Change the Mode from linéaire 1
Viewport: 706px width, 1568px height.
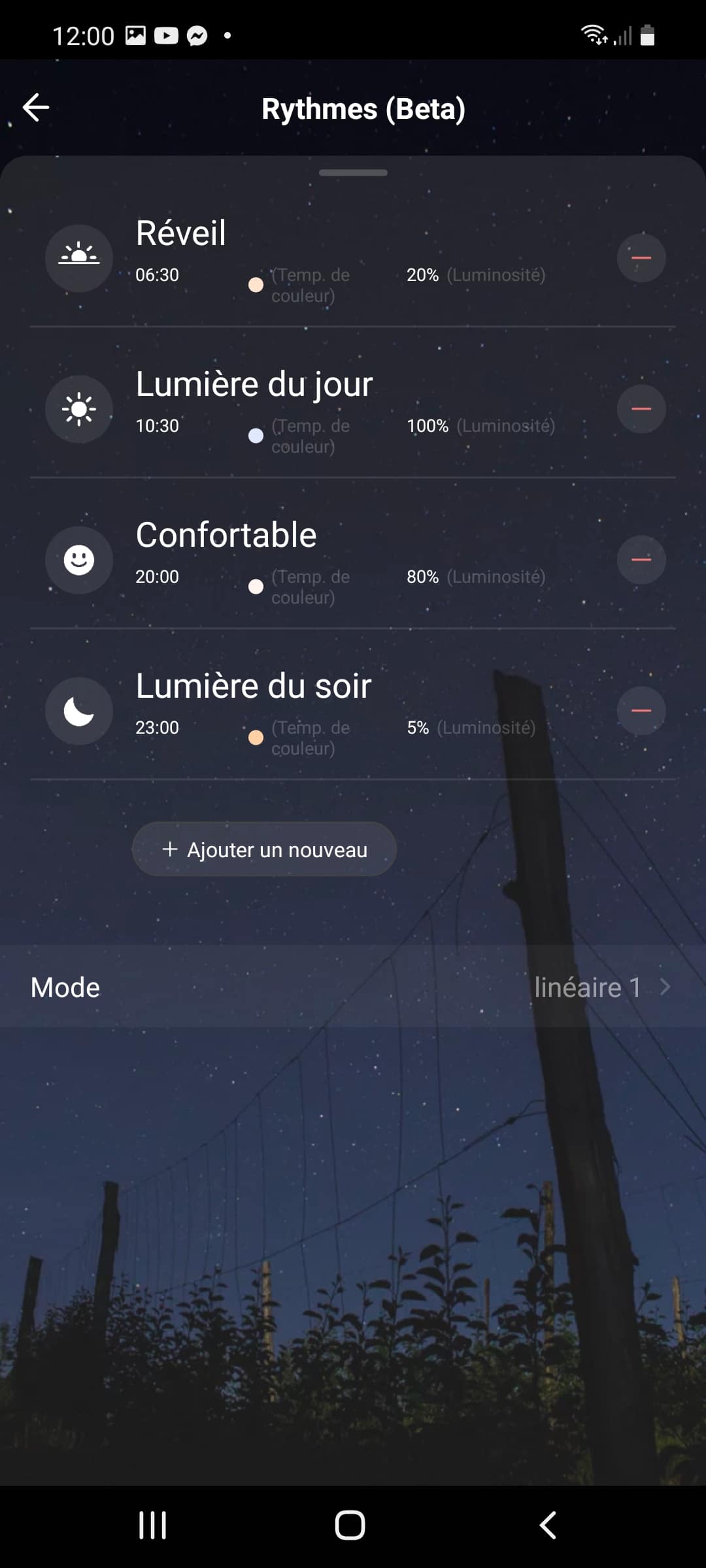pos(353,987)
